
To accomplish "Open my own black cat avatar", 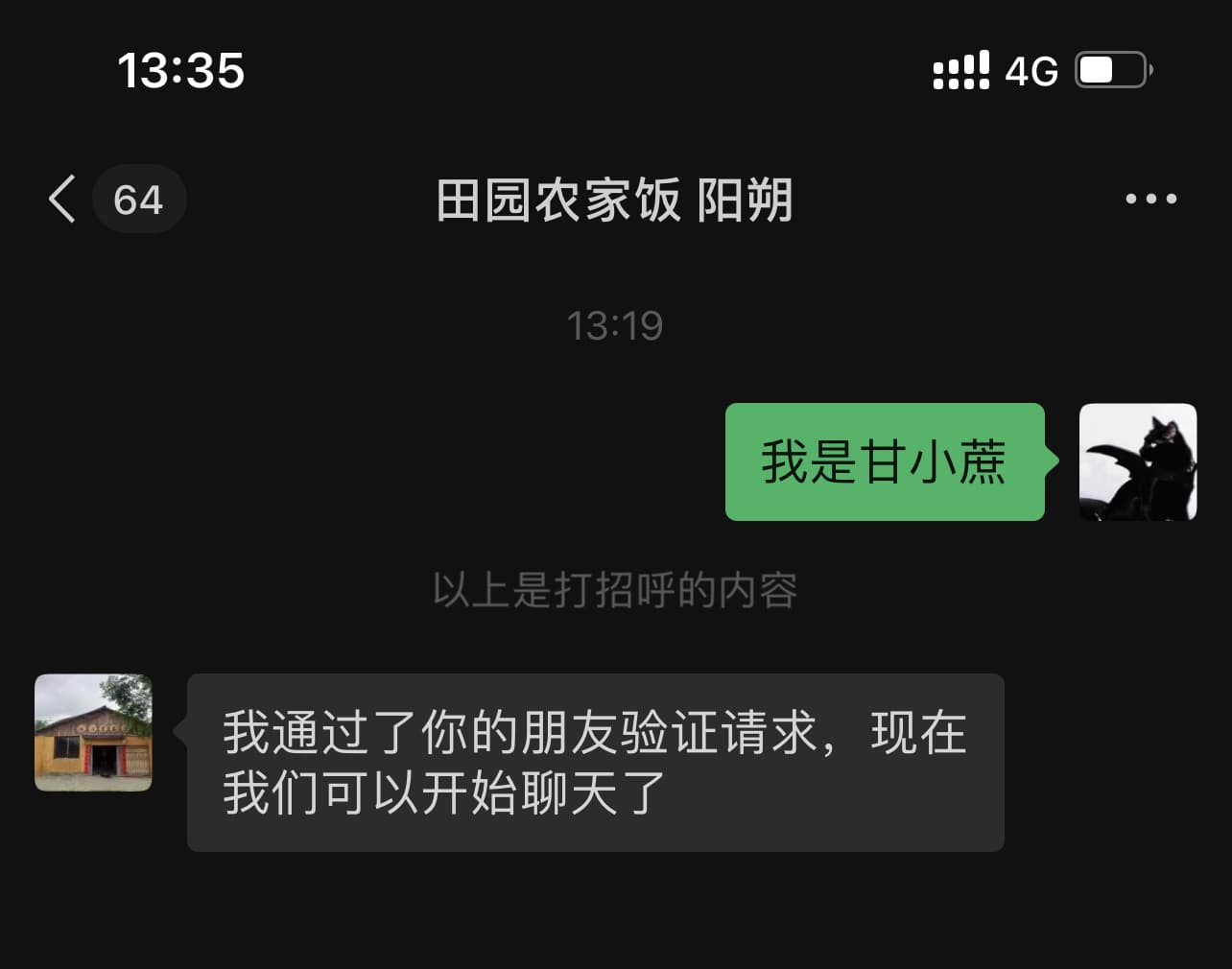I will pos(1138,462).
